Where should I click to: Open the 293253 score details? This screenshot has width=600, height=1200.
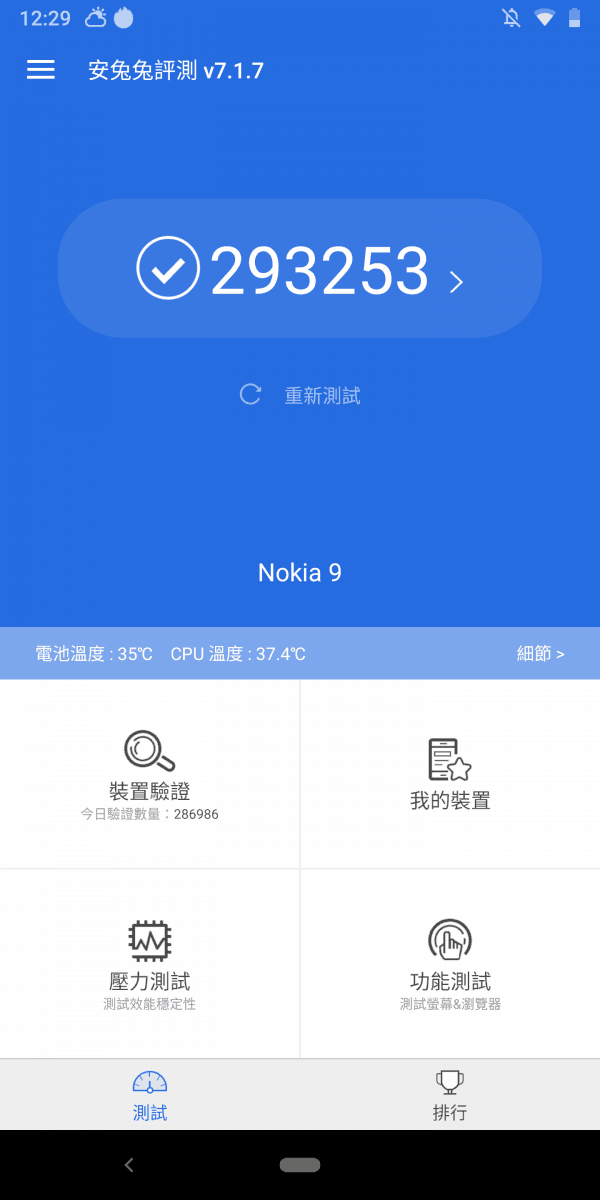tap(300, 270)
